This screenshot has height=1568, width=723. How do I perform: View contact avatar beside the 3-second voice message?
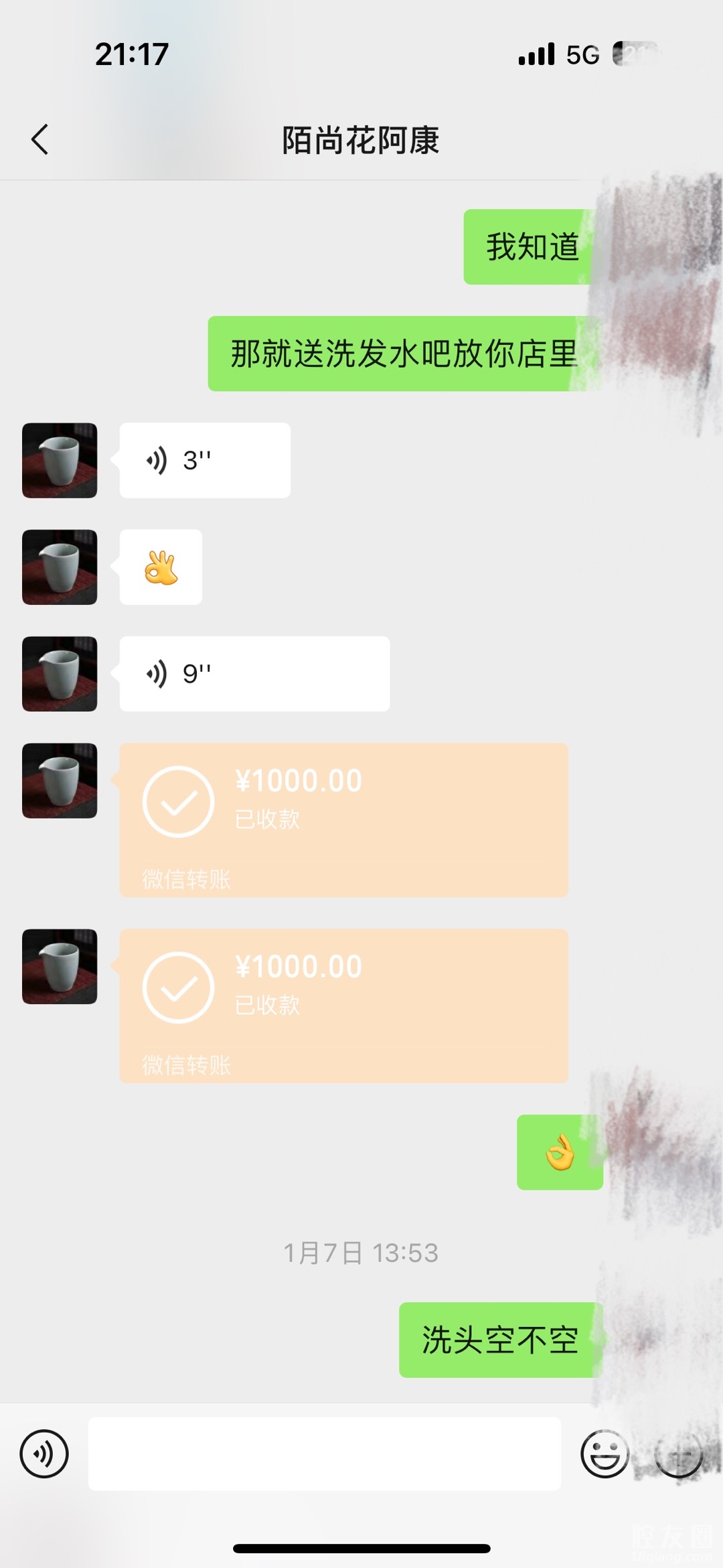pos(60,460)
